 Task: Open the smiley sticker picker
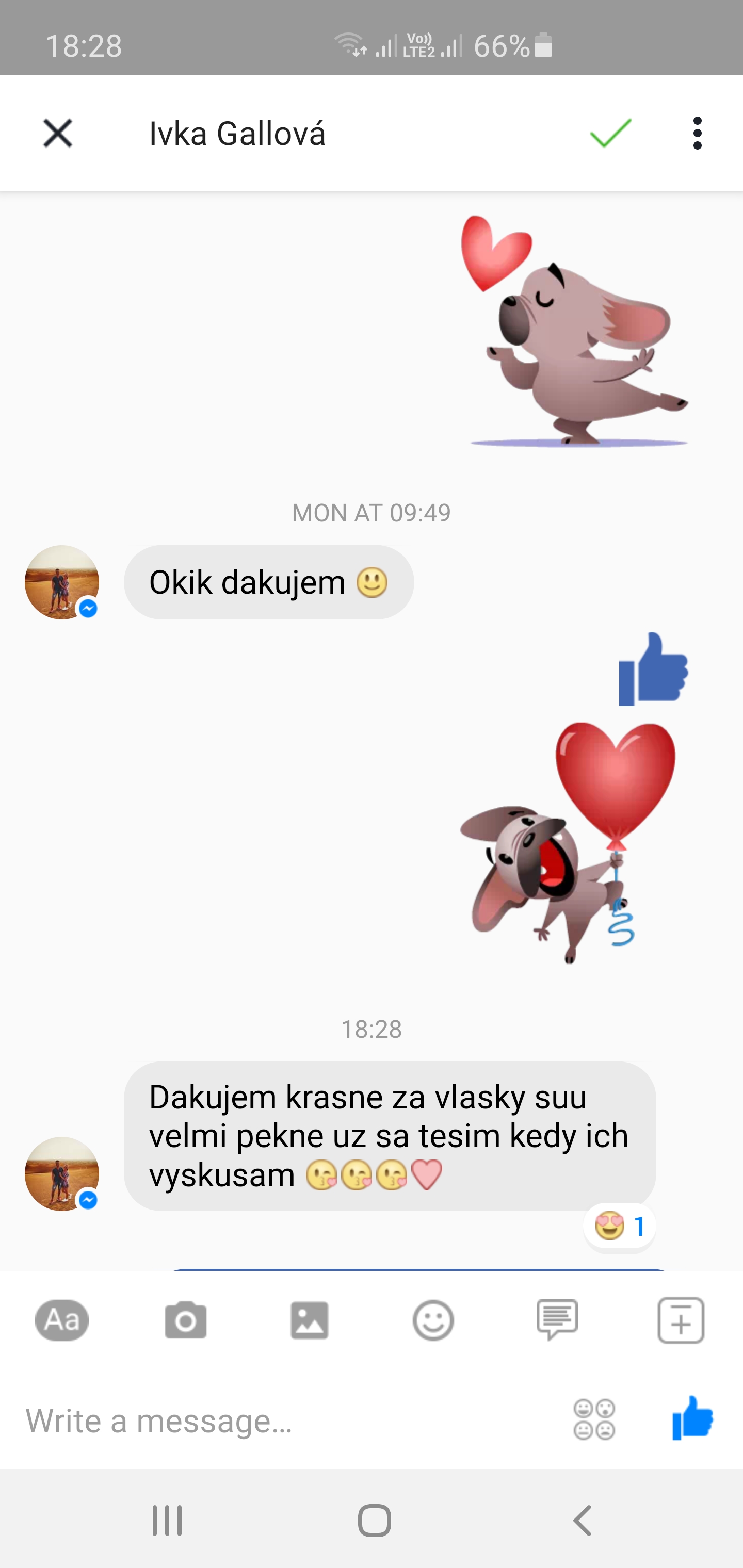coord(433,1320)
